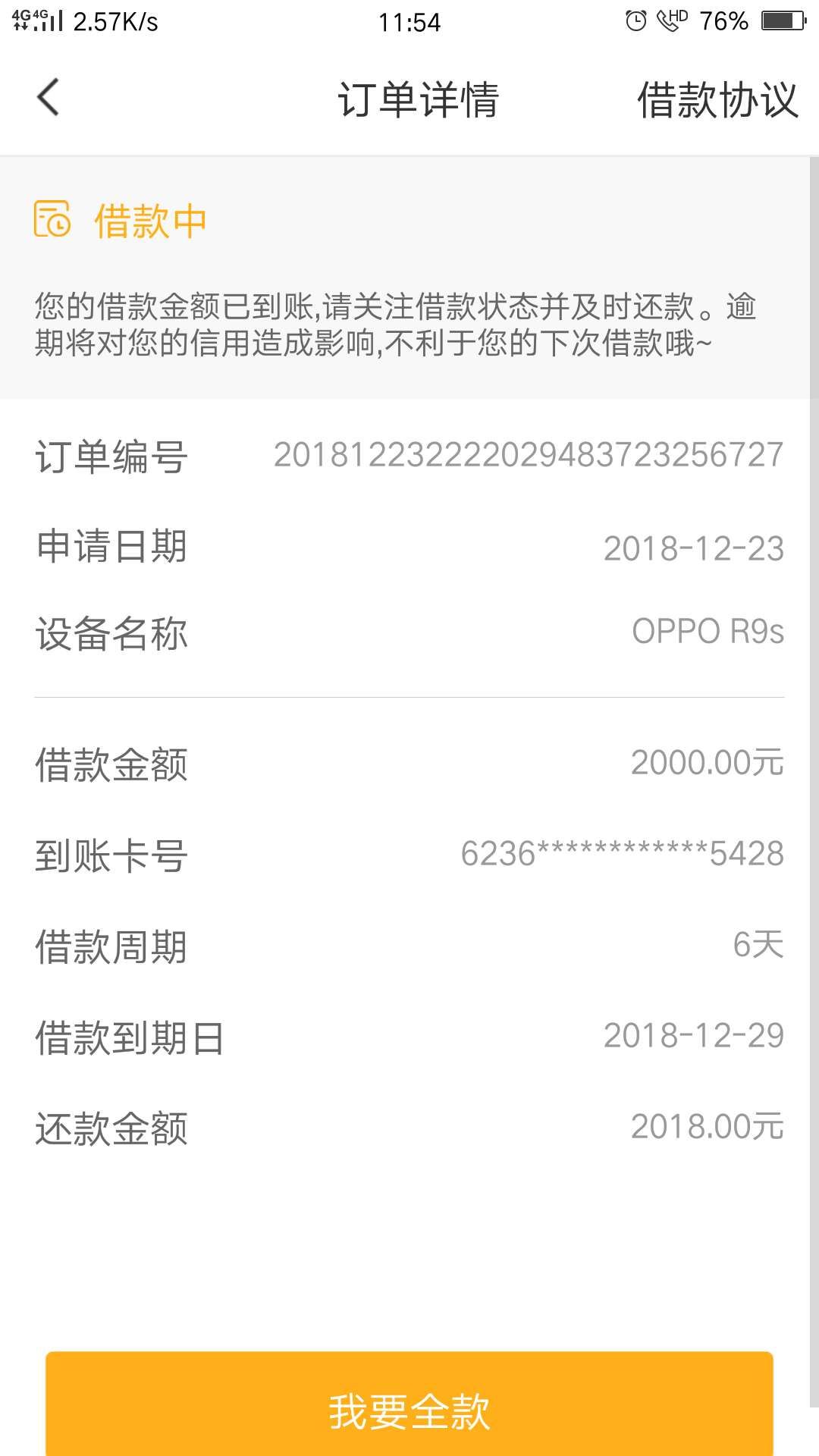Go back using the top-left arrow
The image size is (819, 1456).
48,98
